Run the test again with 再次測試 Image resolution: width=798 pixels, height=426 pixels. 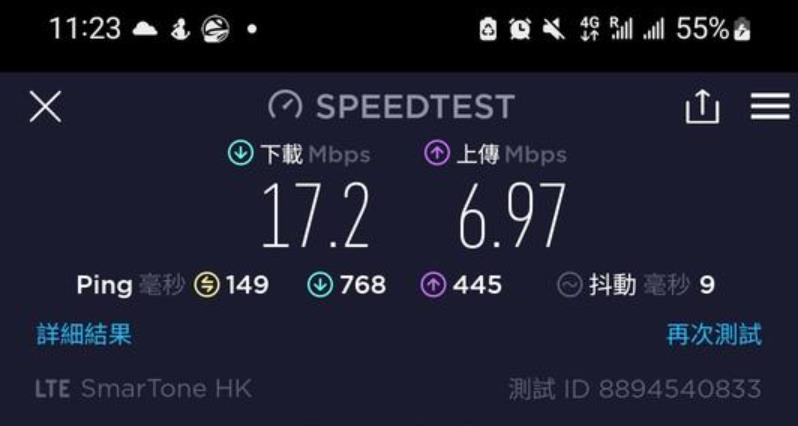[713, 334]
